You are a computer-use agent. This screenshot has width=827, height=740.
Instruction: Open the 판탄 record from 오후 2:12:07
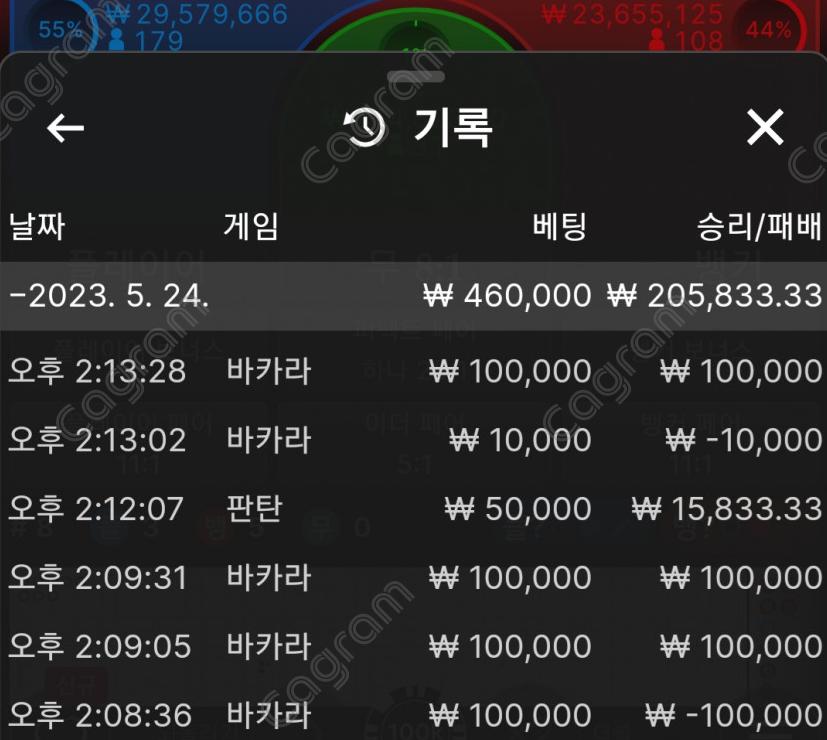413,509
